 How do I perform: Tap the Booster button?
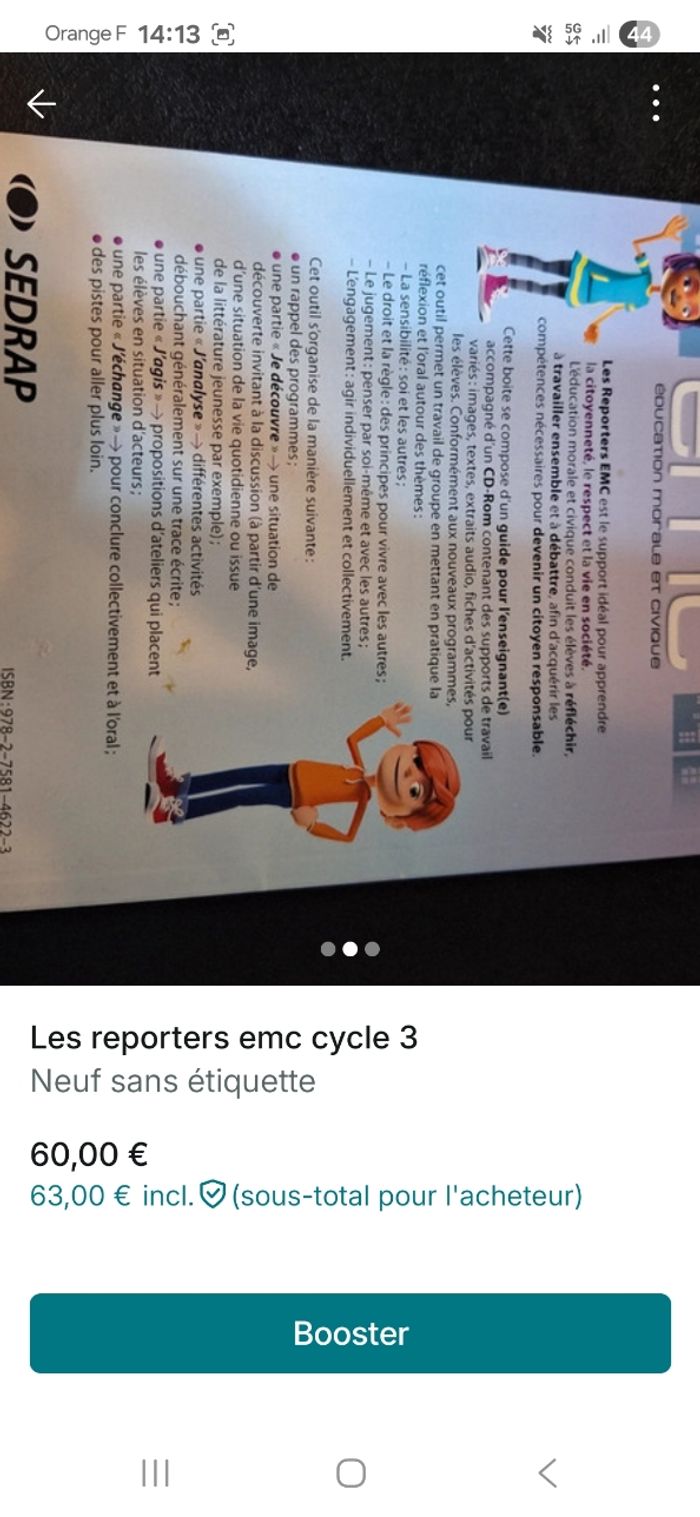coord(350,1333)
